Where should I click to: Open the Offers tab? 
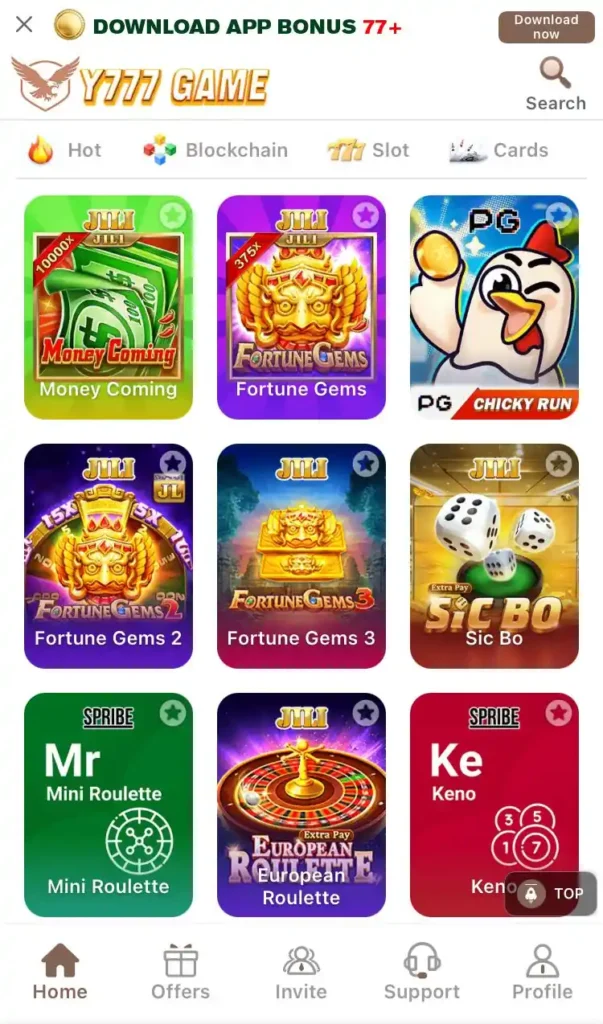pyautogui.click(x=180, y=972)
